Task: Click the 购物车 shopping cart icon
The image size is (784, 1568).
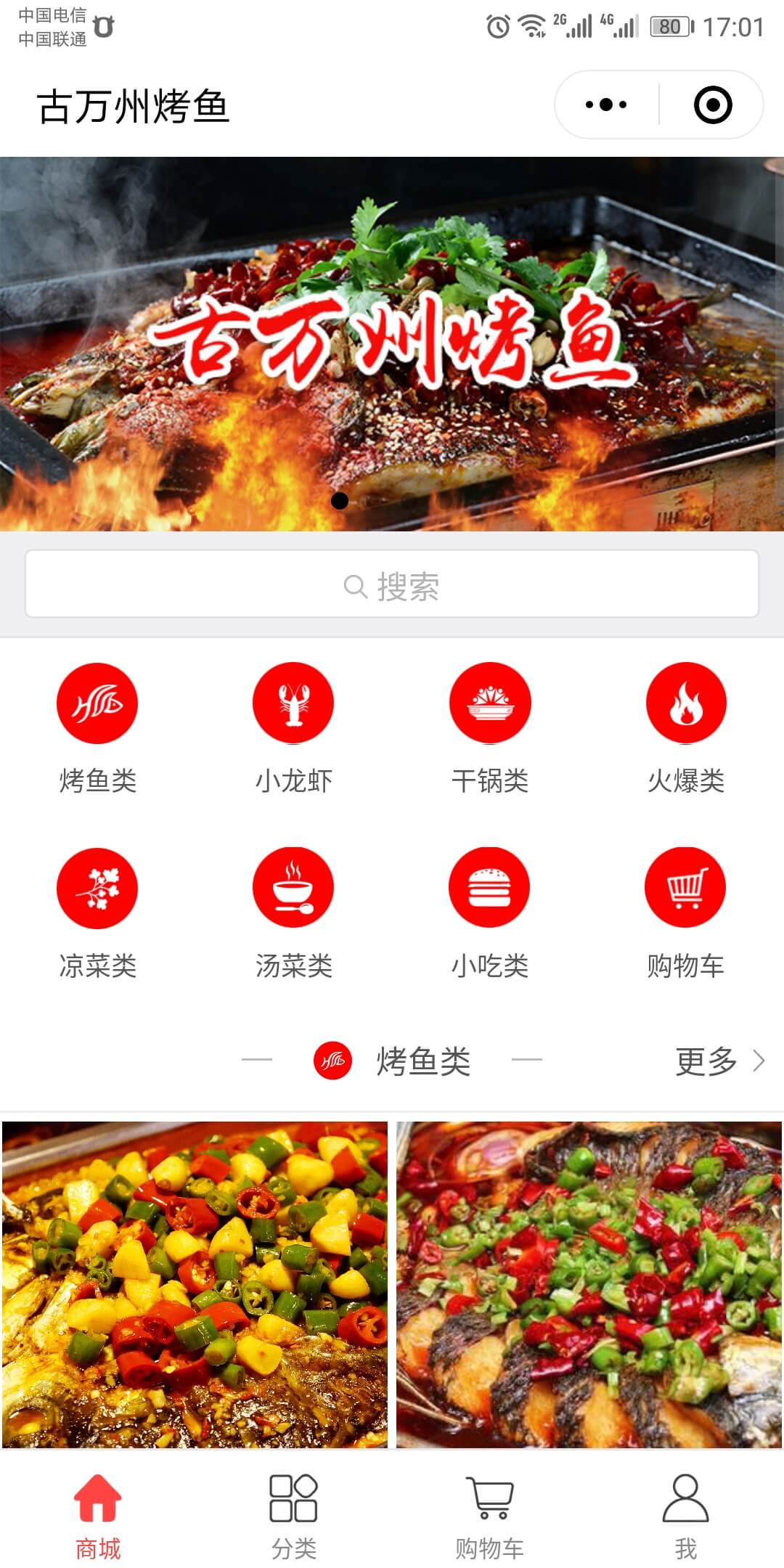Action: pyautogui.click(x=686, y=887)
